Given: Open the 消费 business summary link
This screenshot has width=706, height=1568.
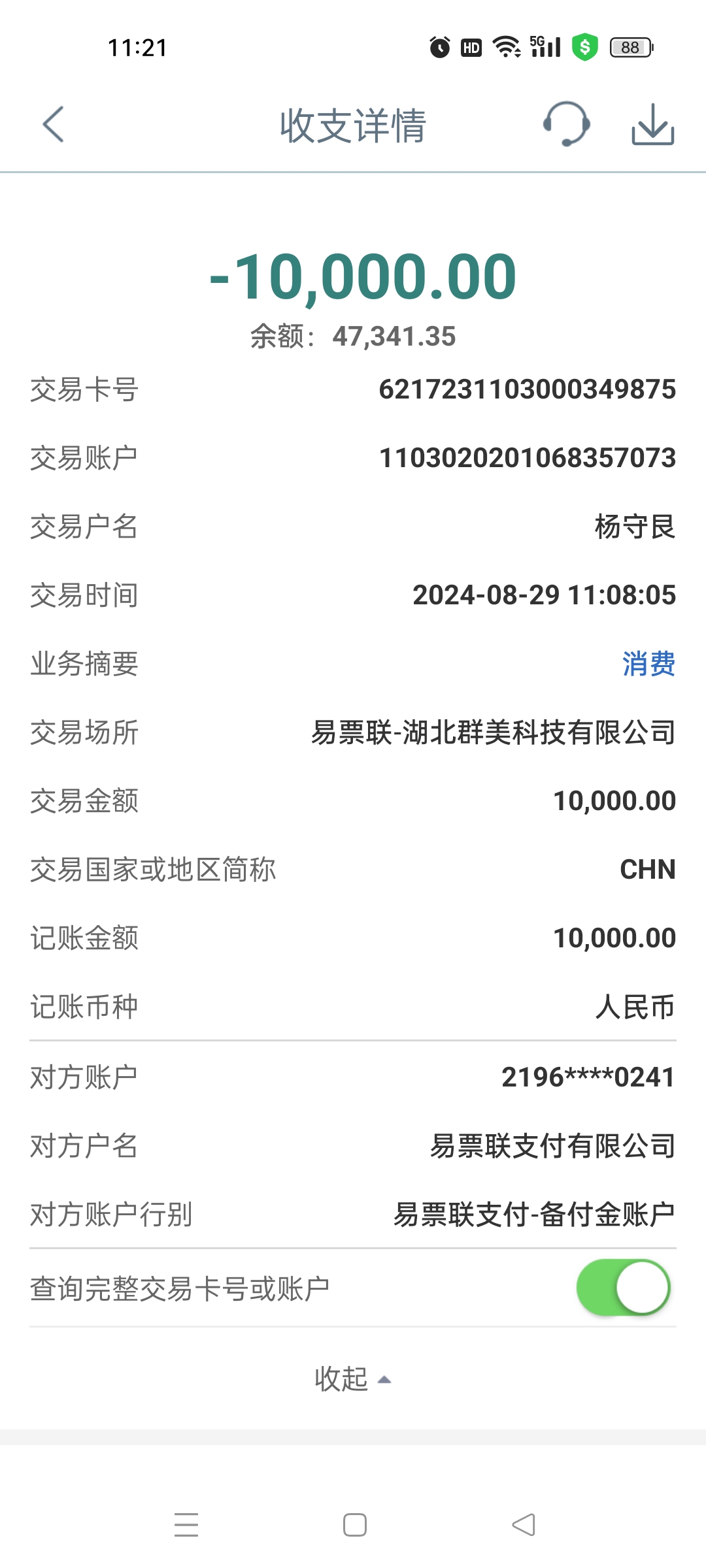Looking at the screenshot, I should [648, 664].
